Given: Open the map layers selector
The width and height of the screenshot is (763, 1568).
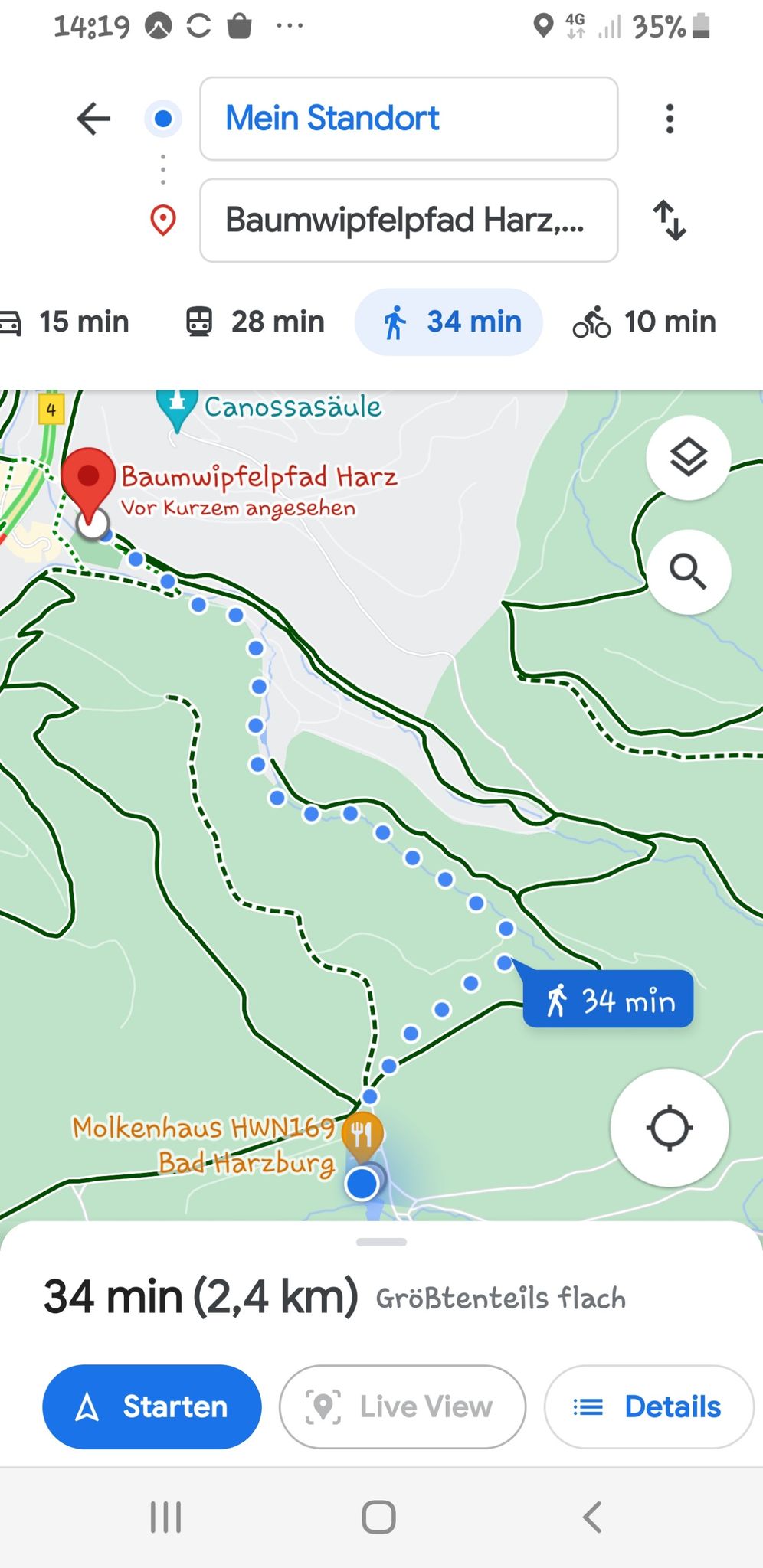Looking at the screenshot, I should point(688,458).
